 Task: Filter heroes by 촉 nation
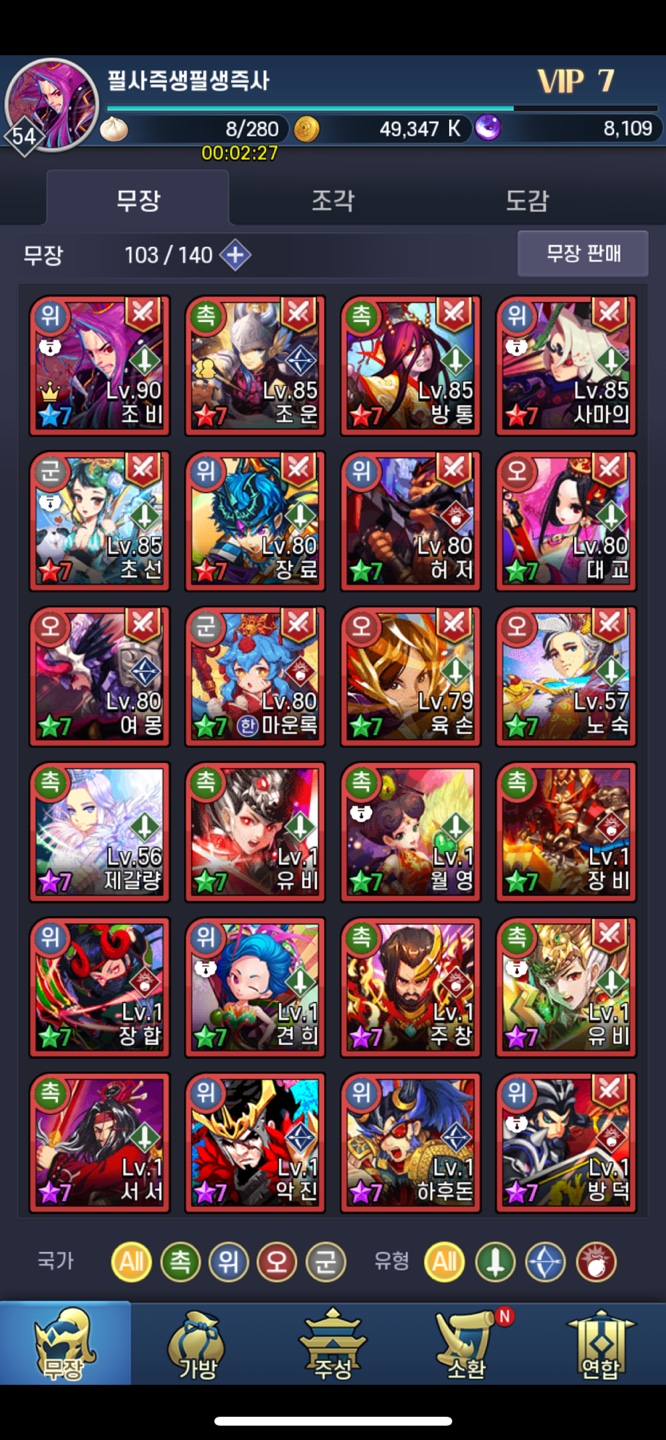click(x=180, y=1262)
